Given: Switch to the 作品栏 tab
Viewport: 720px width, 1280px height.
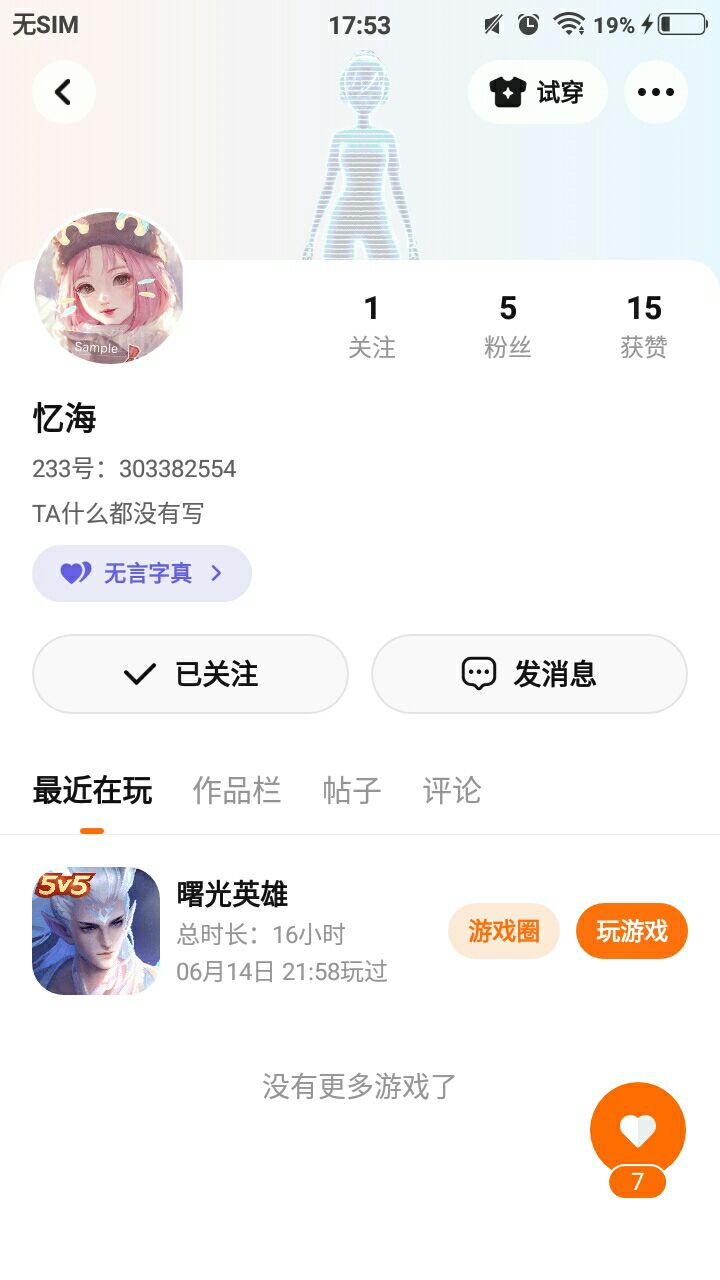Looking at the screenshot, I should 237,791.
